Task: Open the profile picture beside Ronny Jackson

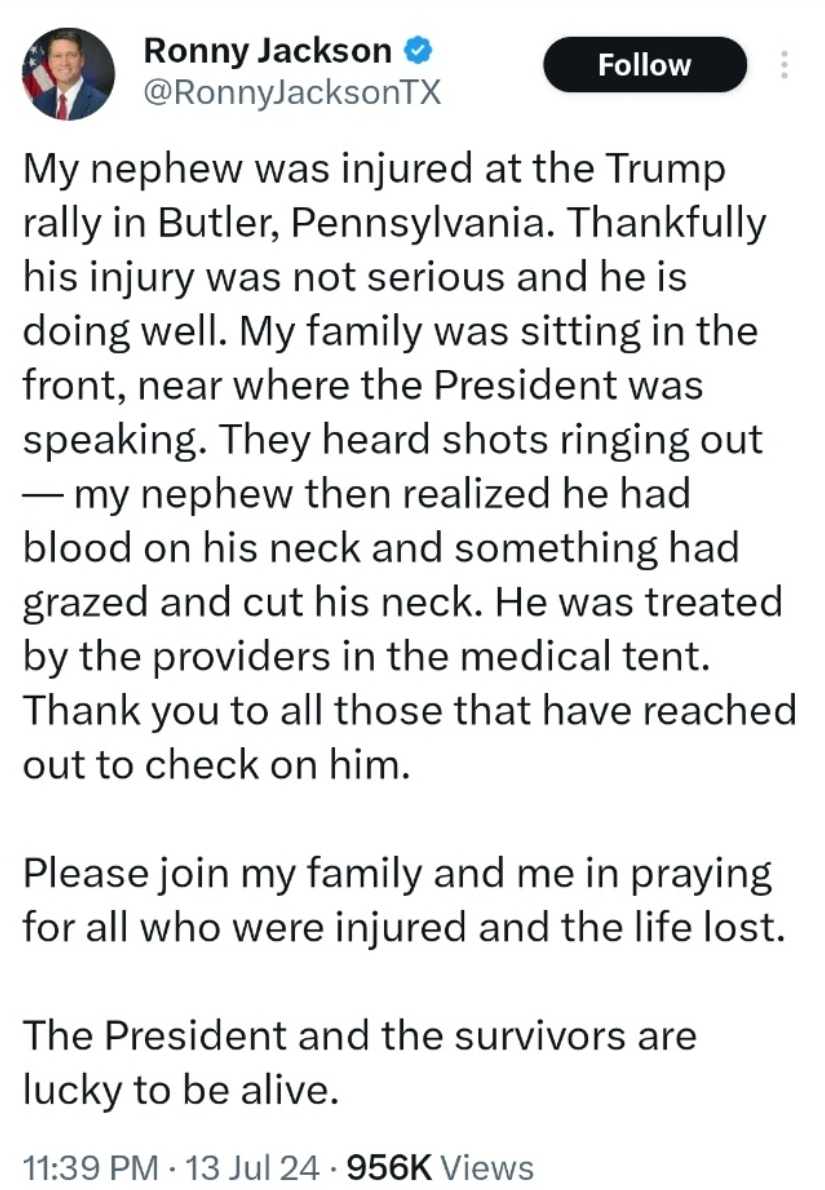Action: coord(69,74)
